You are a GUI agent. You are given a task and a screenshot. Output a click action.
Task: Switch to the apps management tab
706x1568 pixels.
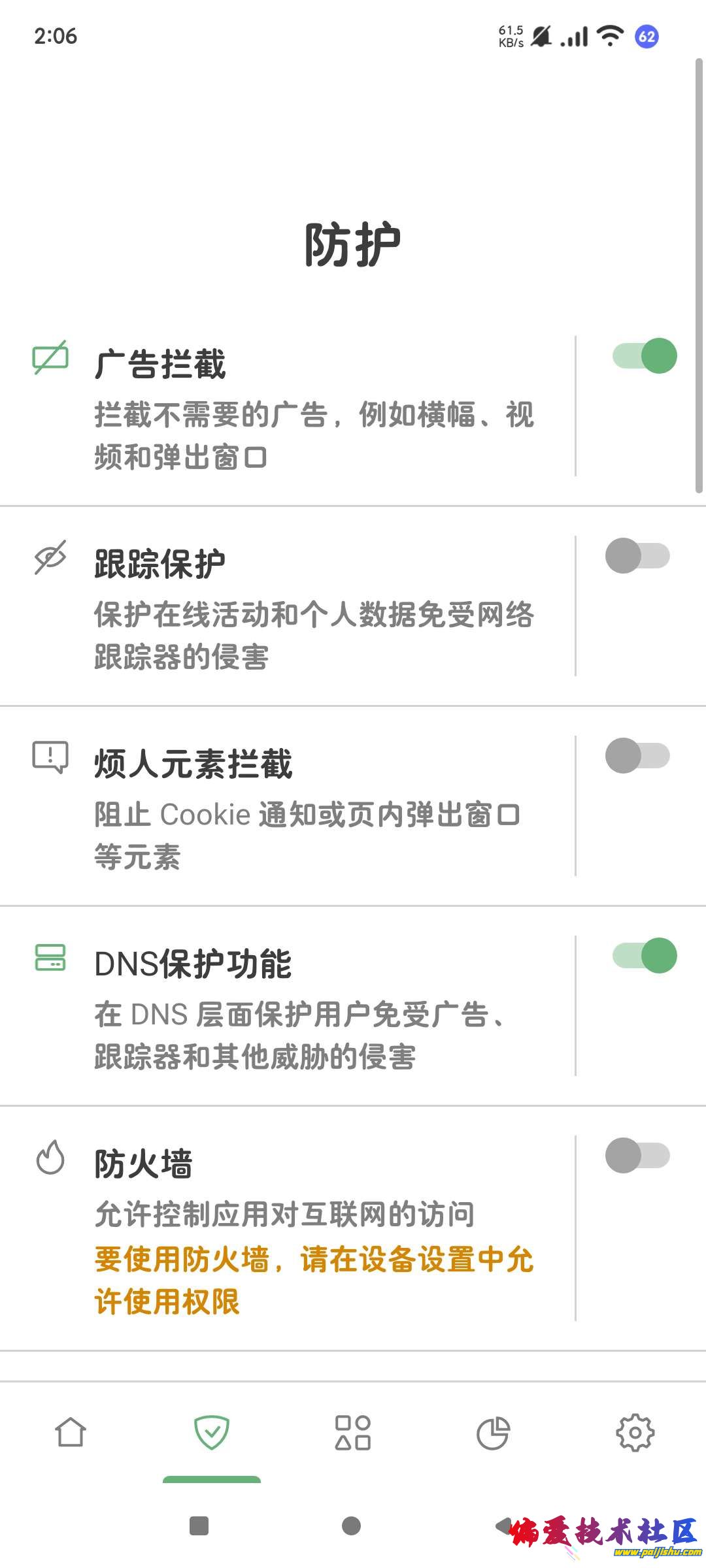(353, 1432)
